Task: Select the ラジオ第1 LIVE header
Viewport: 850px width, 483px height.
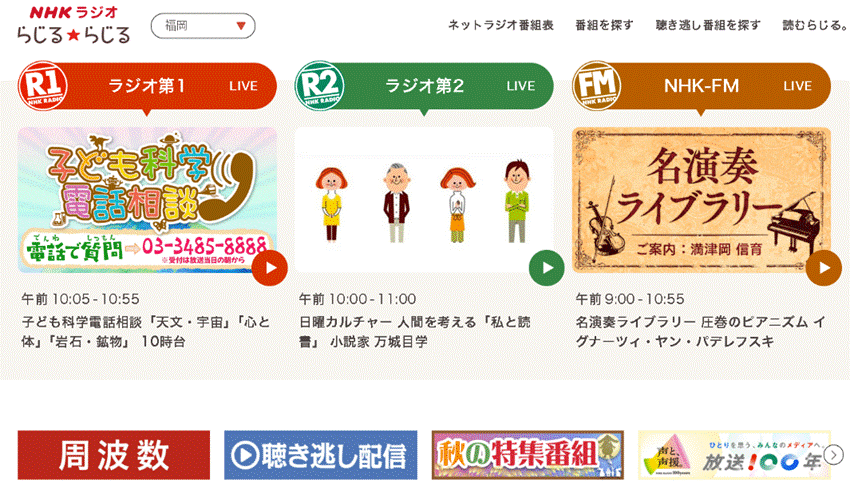Action: (147, 86)
